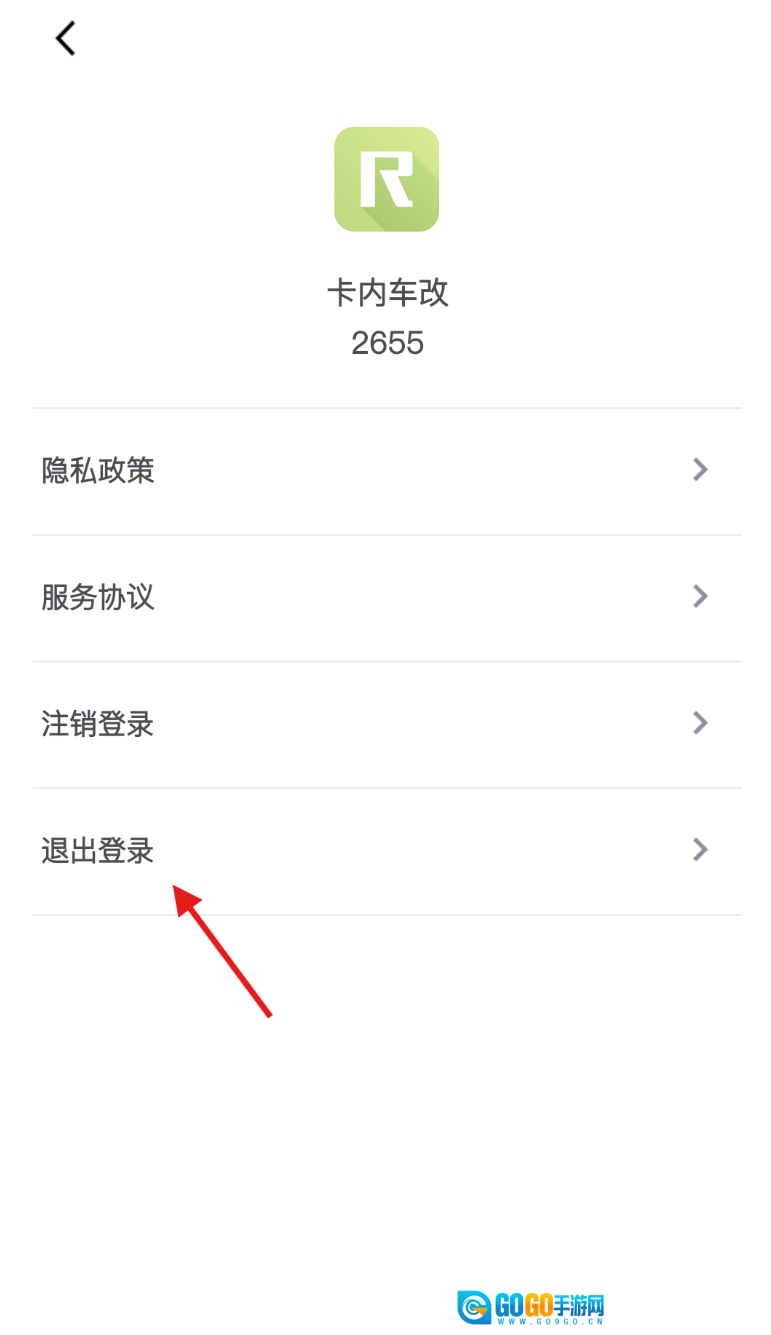Tap 退出登录 to log out
This screenshot has width=771, height=1335.
385,850
